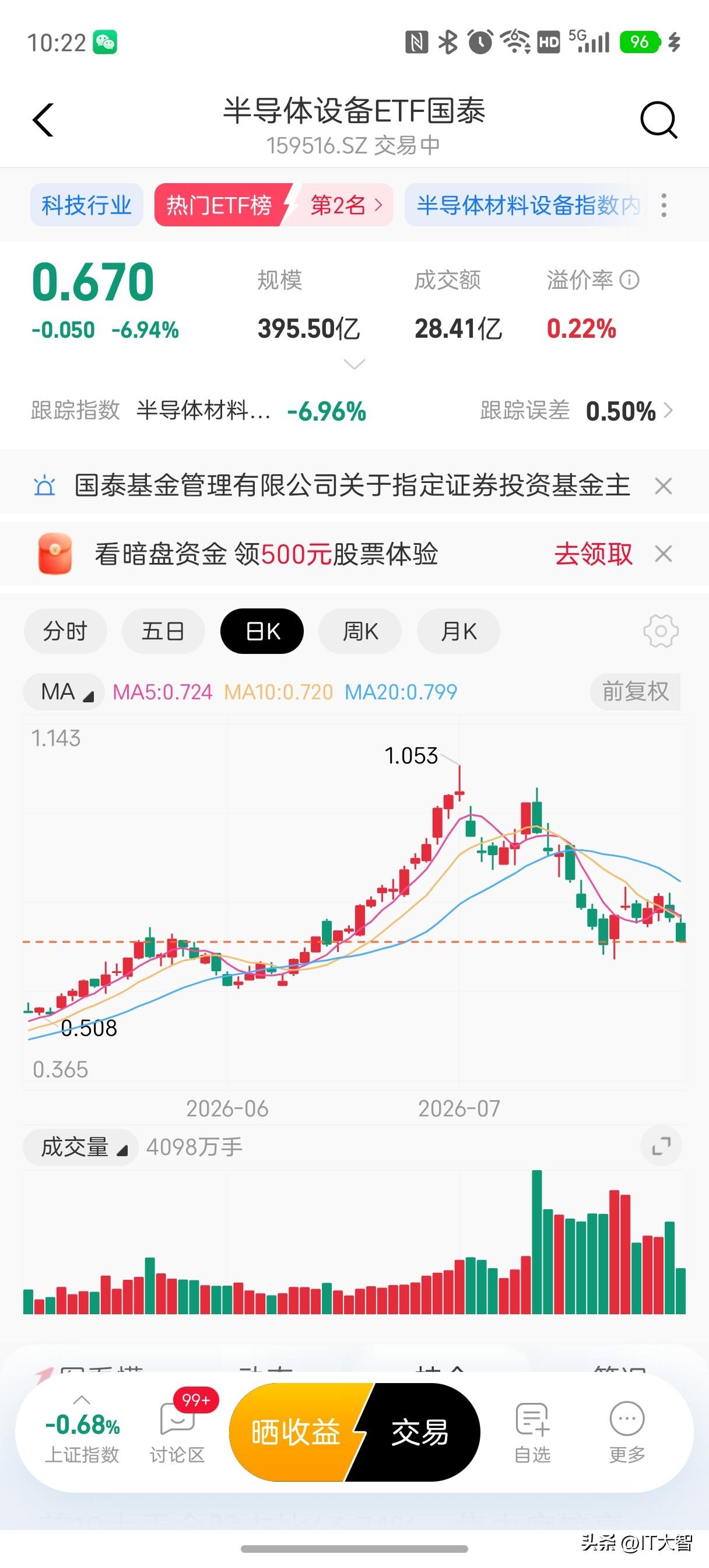
Task: Expand the chart to fullscreen
Action: pyautogui.click(x=661, y=1147)
